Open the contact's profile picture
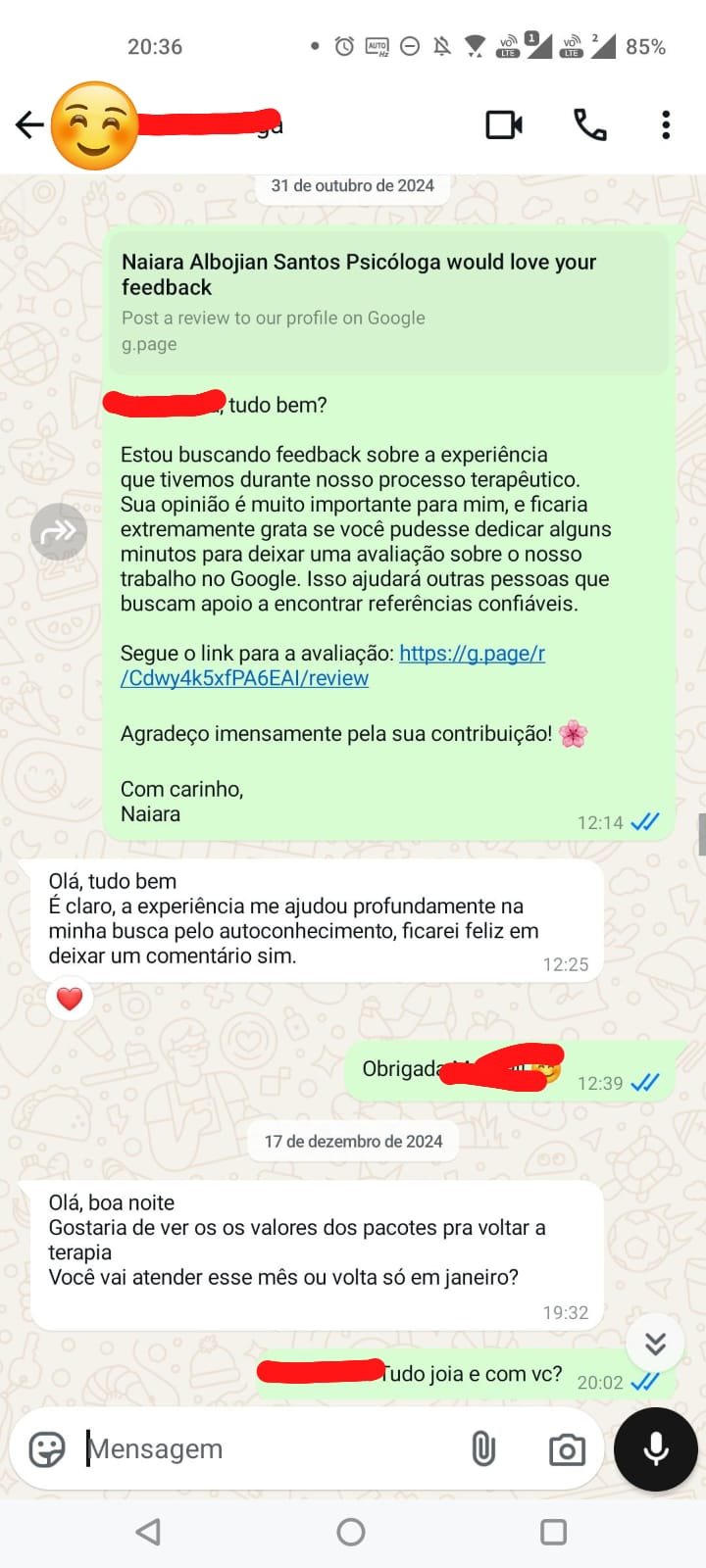This screenshot has height=1568, width=706. (94, 125)
